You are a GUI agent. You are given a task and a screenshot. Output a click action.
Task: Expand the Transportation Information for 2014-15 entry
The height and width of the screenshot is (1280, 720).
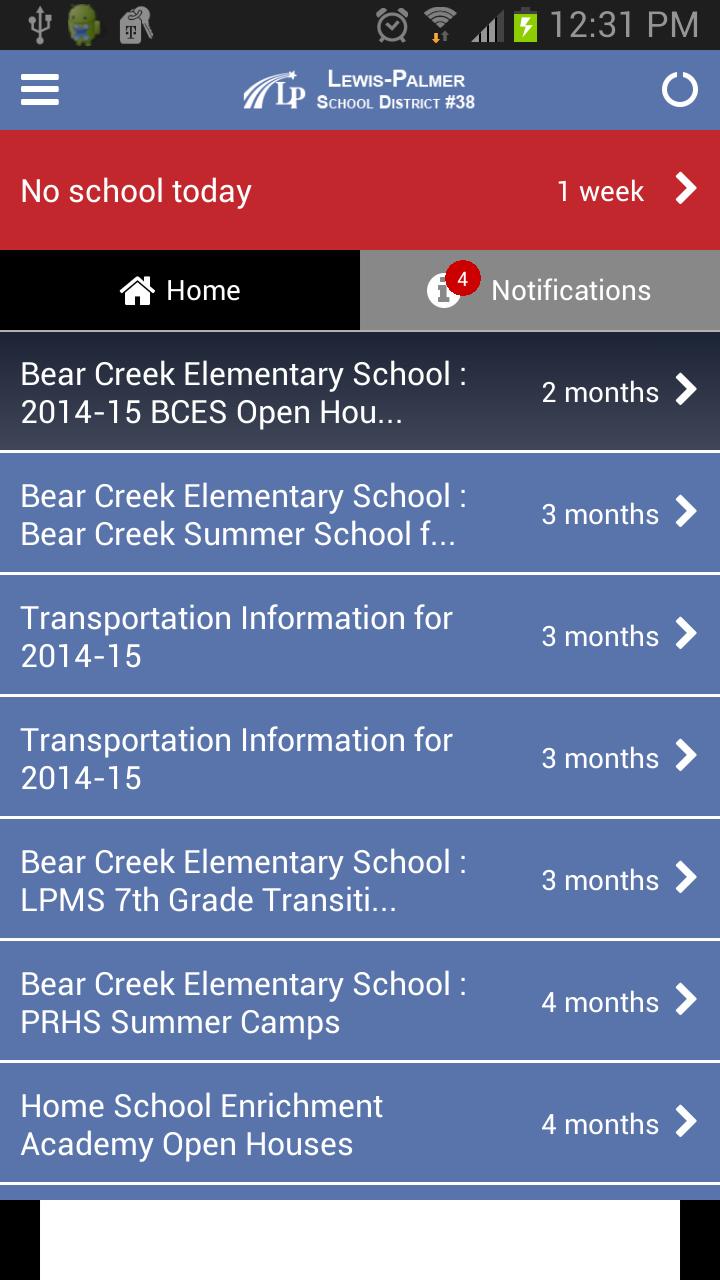point(360,635)
